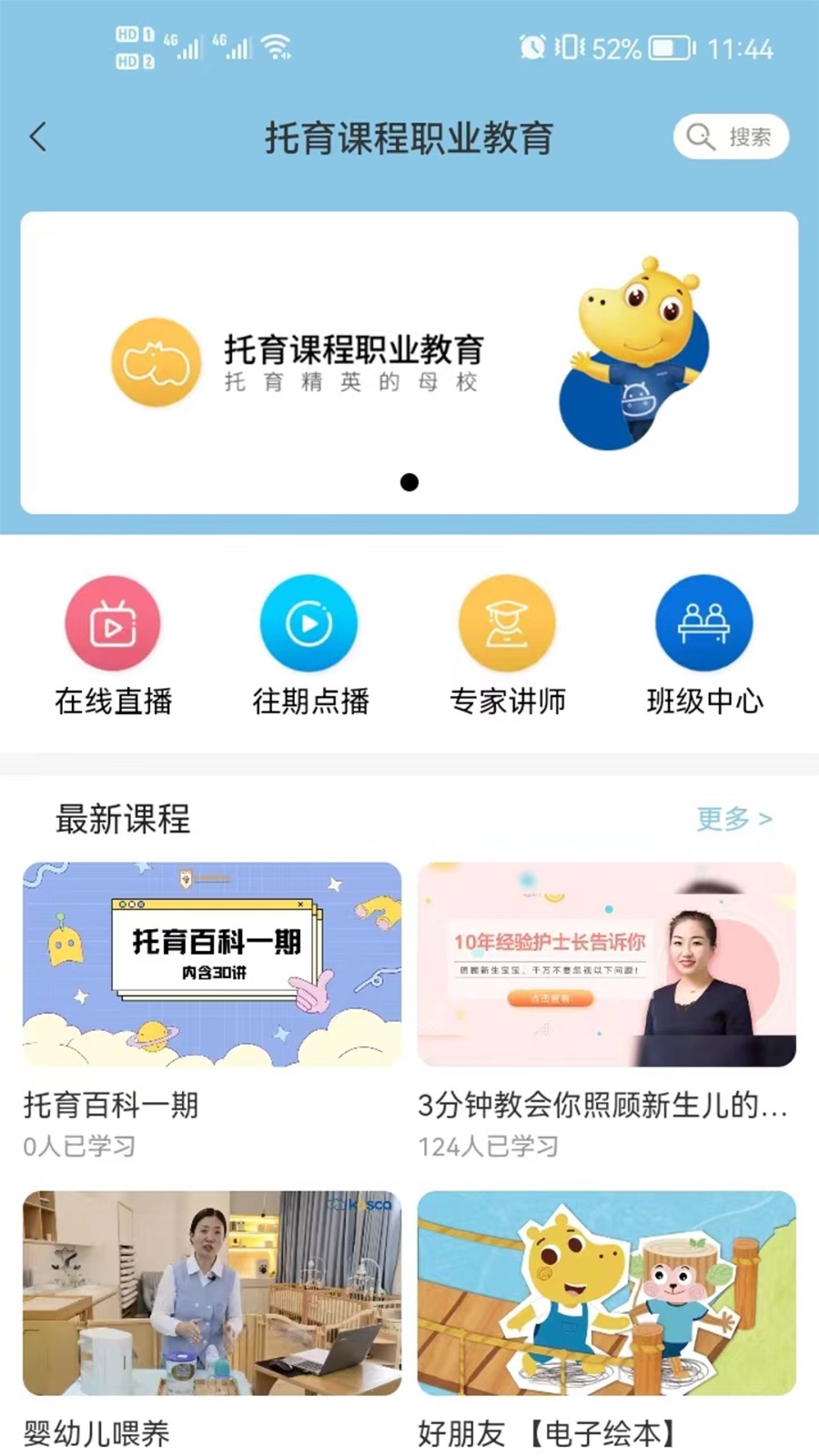This screenshot has height=1456, width=819.
Task: Tap 更多 to see more courses
Action: point(733,819)
